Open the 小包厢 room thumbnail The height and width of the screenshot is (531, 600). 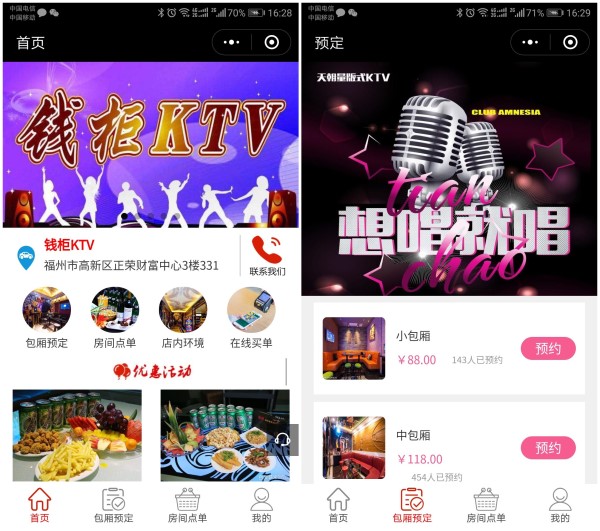click(x=353, y=348)
